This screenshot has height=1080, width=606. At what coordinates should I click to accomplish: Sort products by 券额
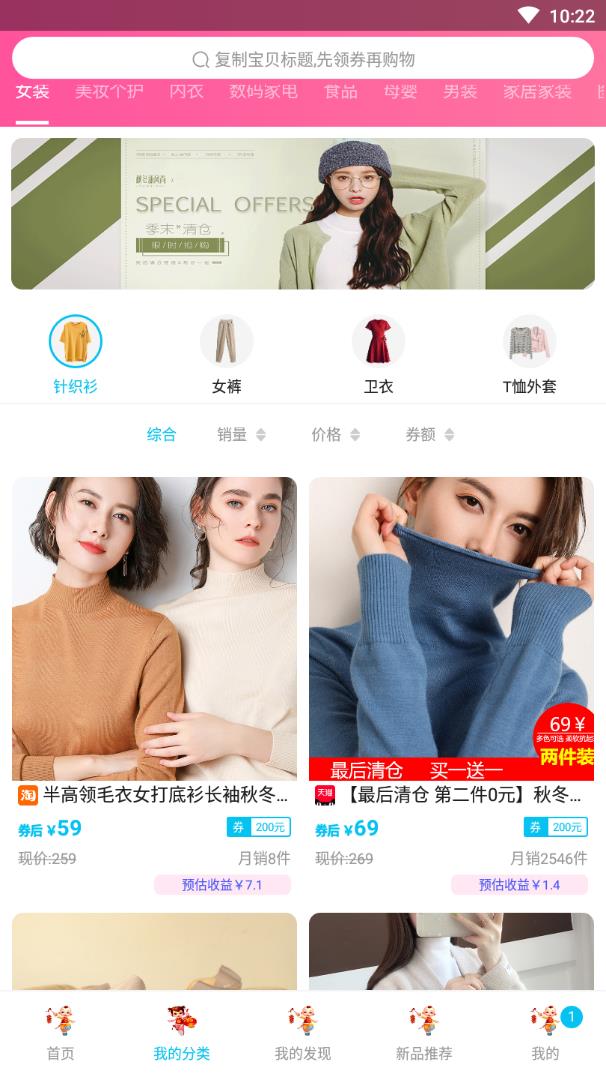pyautogui.click(x=429, y=435)
